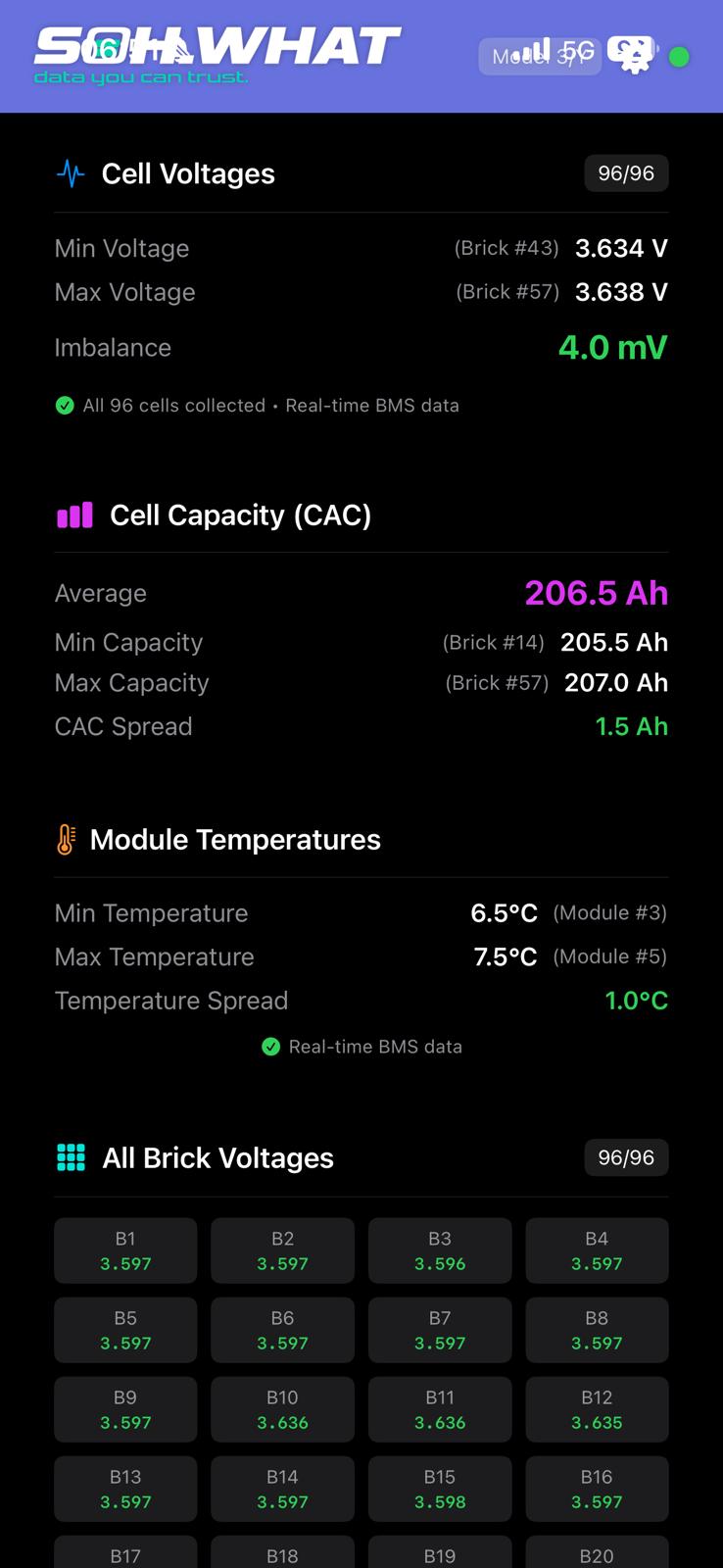Viewport: 723px width, 1568px height.
Task: Select the bar chart icon next to Cell Capacity
Action: point(75,514)
